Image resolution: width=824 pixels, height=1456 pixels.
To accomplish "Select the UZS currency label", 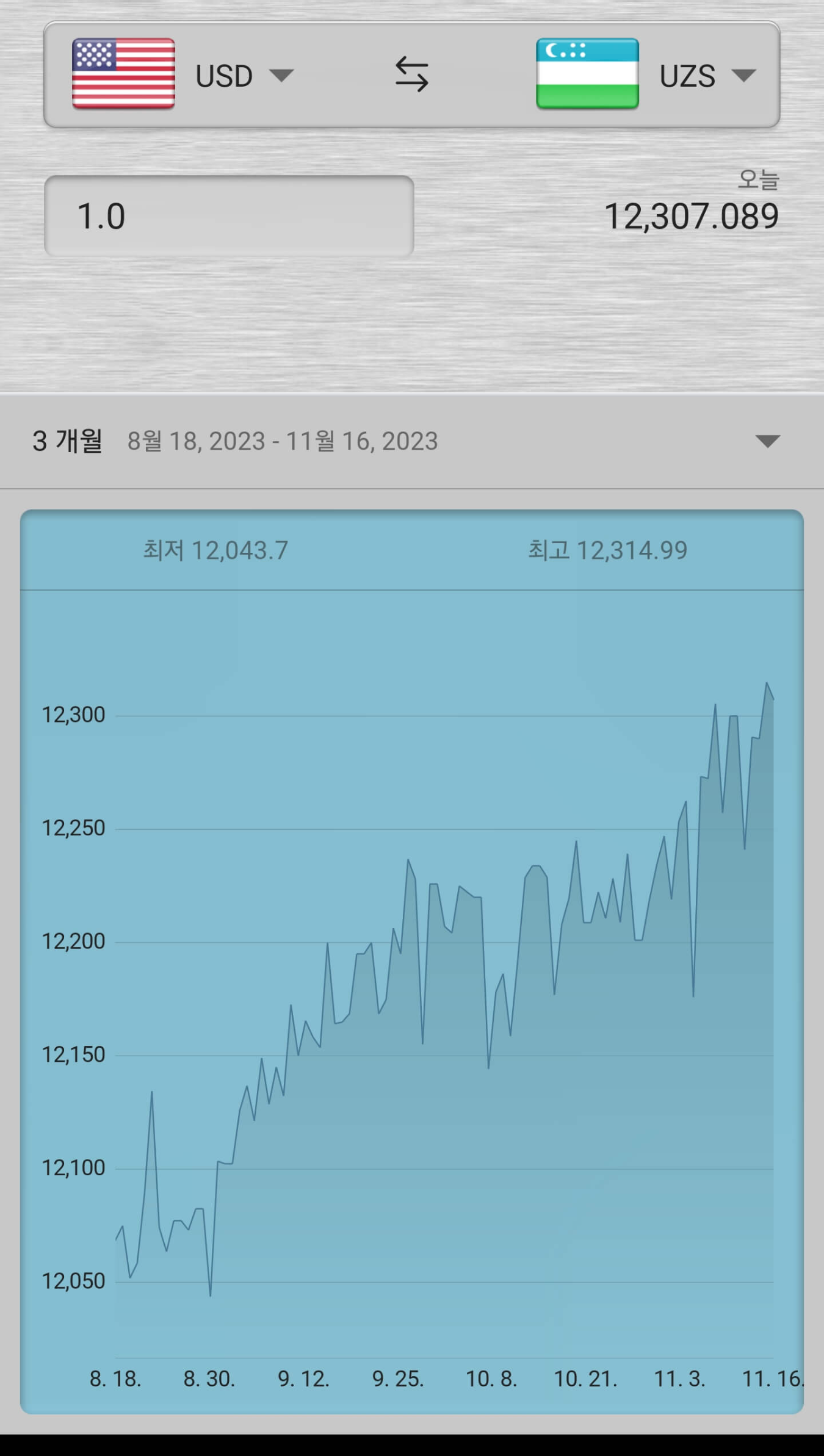I will 687,74.
